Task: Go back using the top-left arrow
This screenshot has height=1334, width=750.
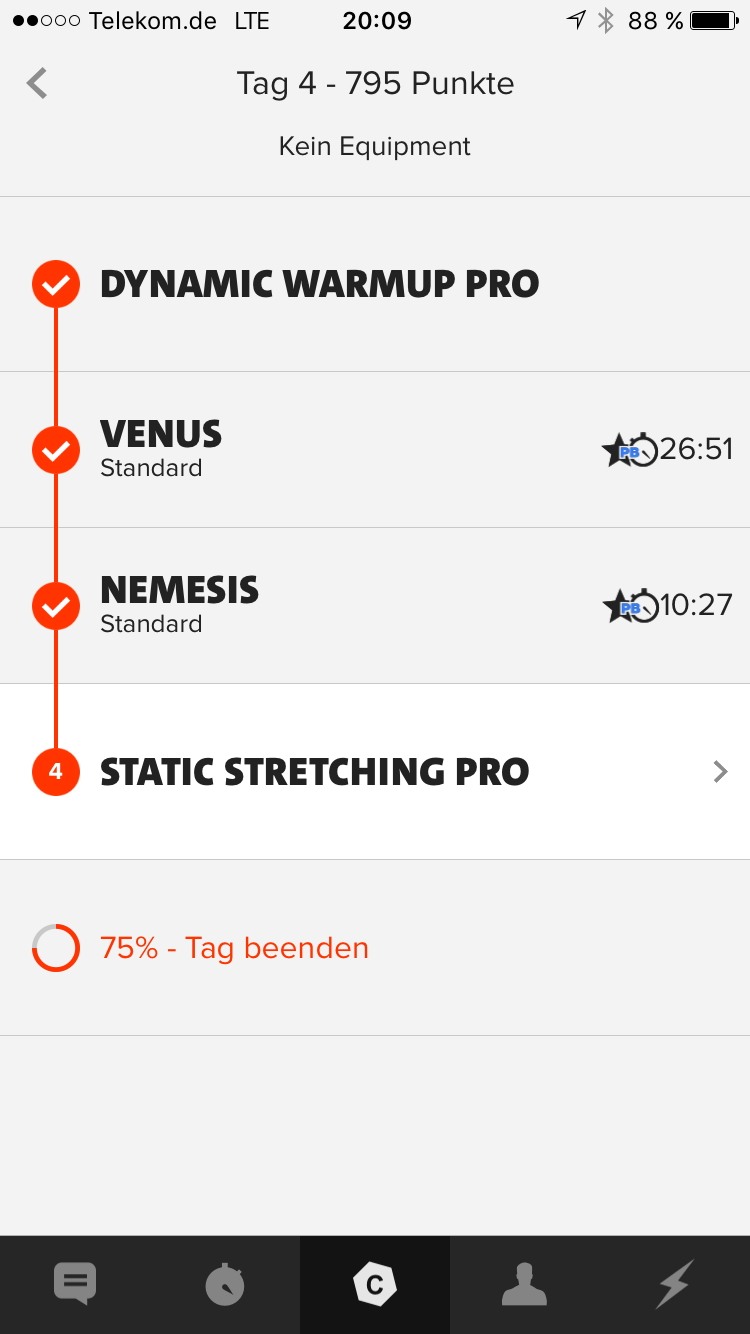Action: pos(37,83)
